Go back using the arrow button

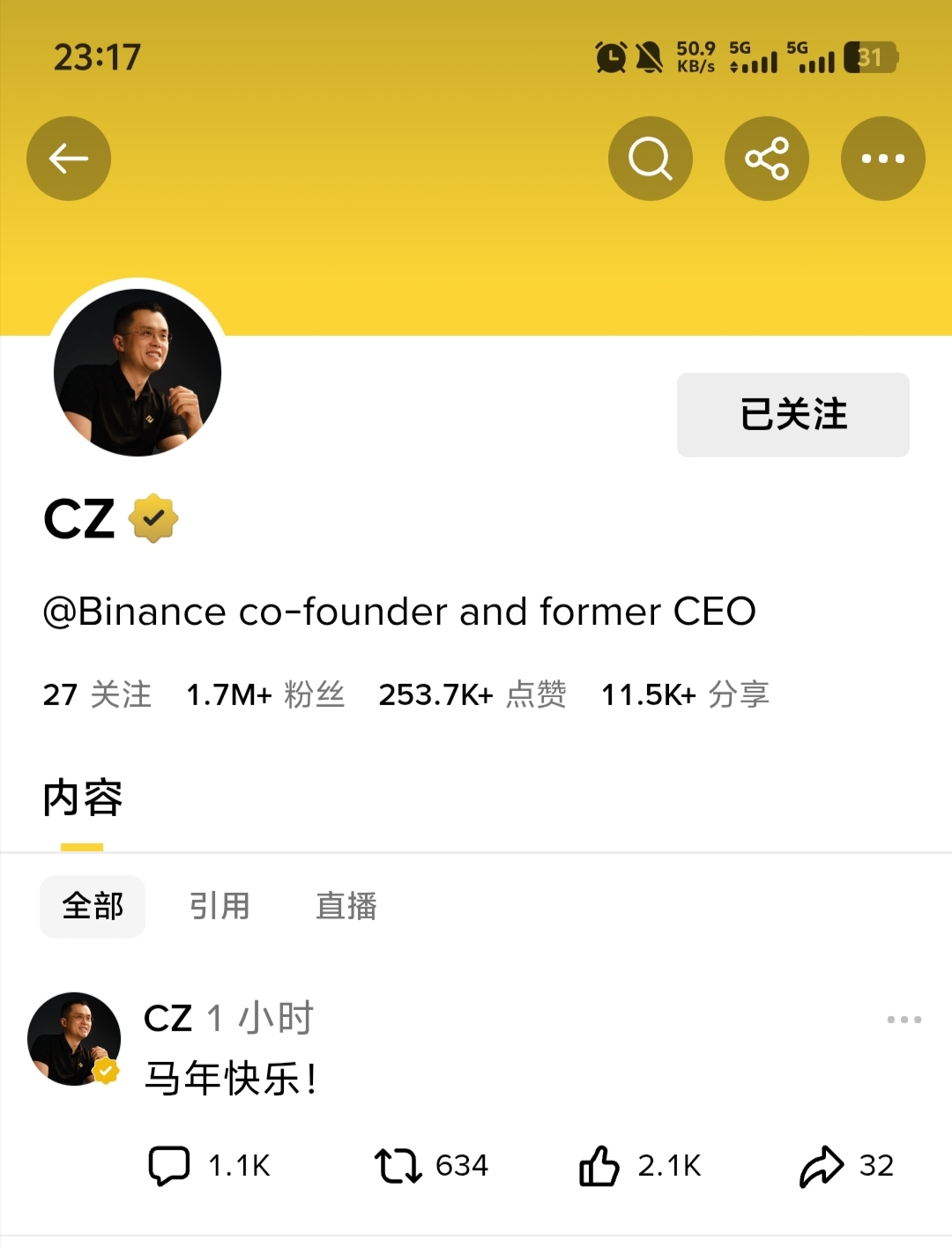click(69, 159)
